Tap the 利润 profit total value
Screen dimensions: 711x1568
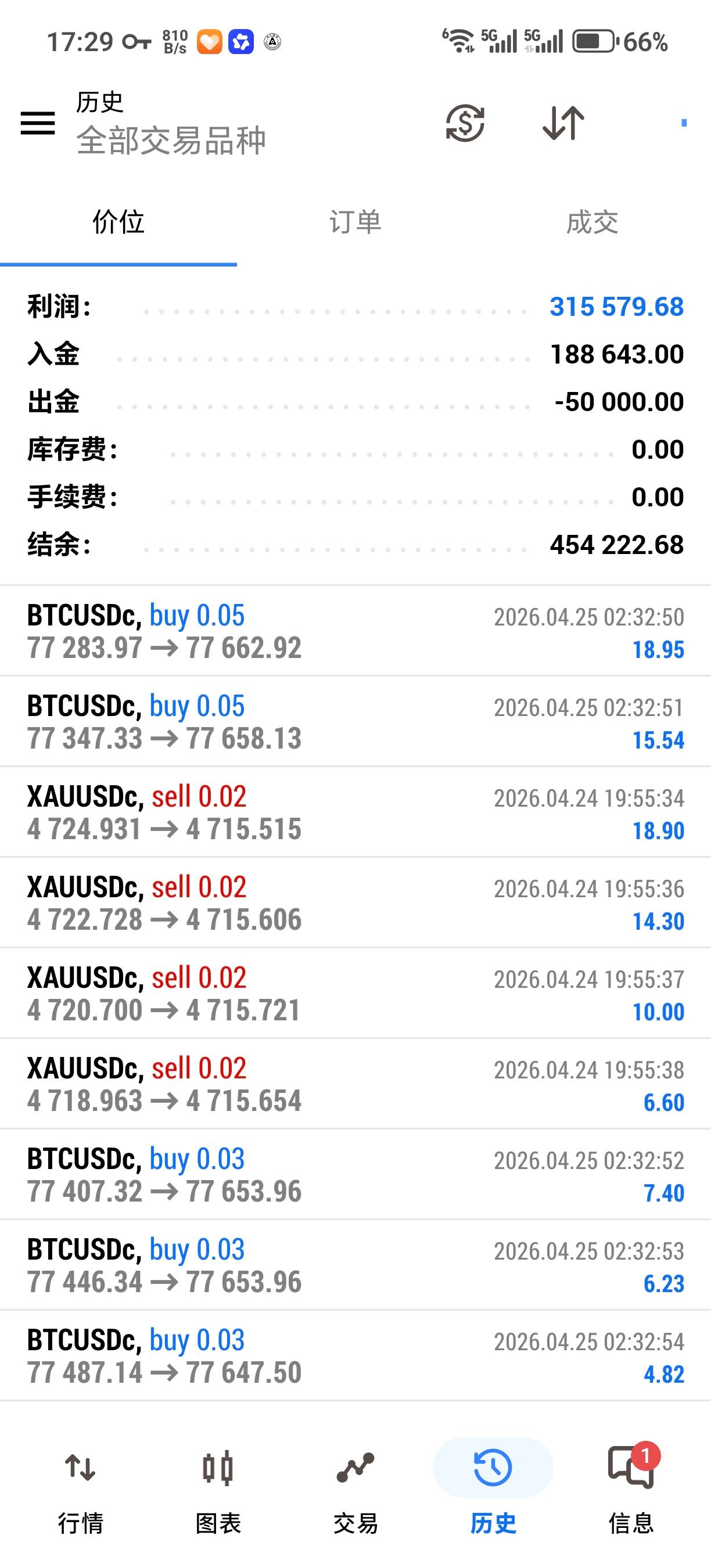[616, 307]
